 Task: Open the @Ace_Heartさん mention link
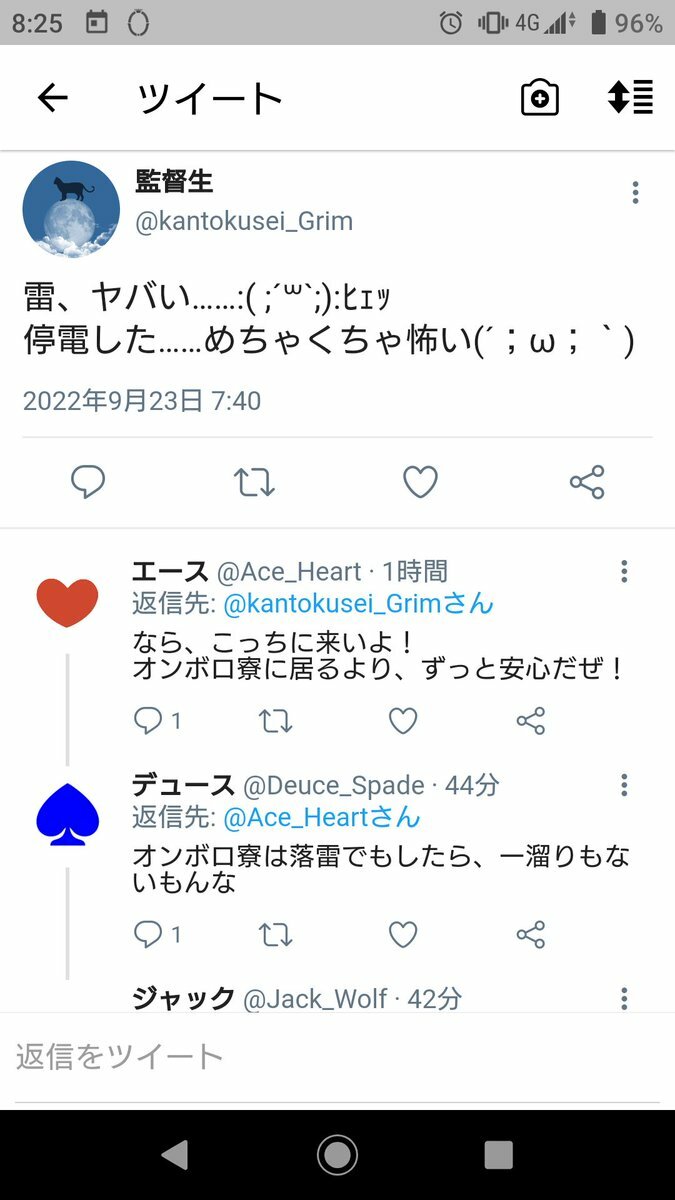click(x=322, y=817)
